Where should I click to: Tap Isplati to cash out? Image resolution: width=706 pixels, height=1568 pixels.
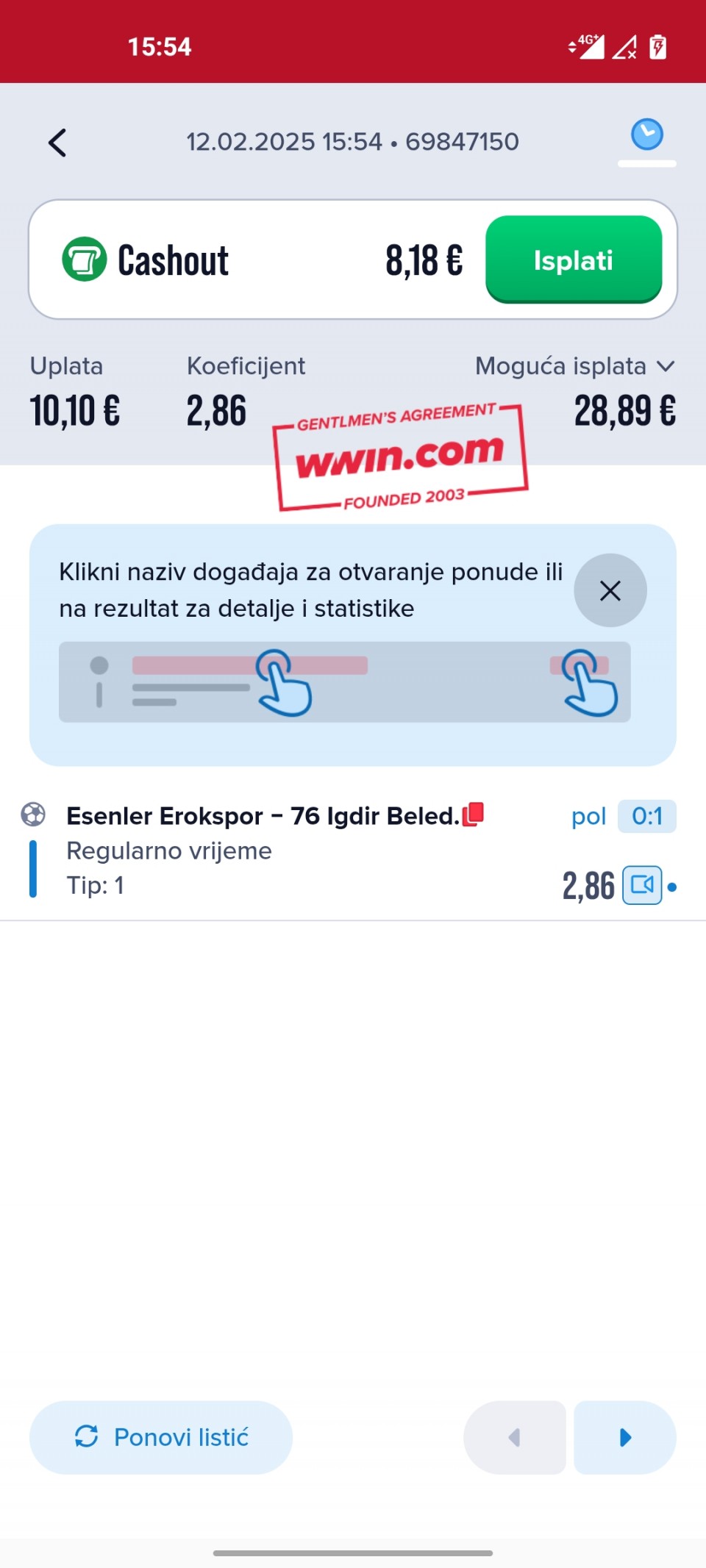pyautogui.click(x=573, y=259)
